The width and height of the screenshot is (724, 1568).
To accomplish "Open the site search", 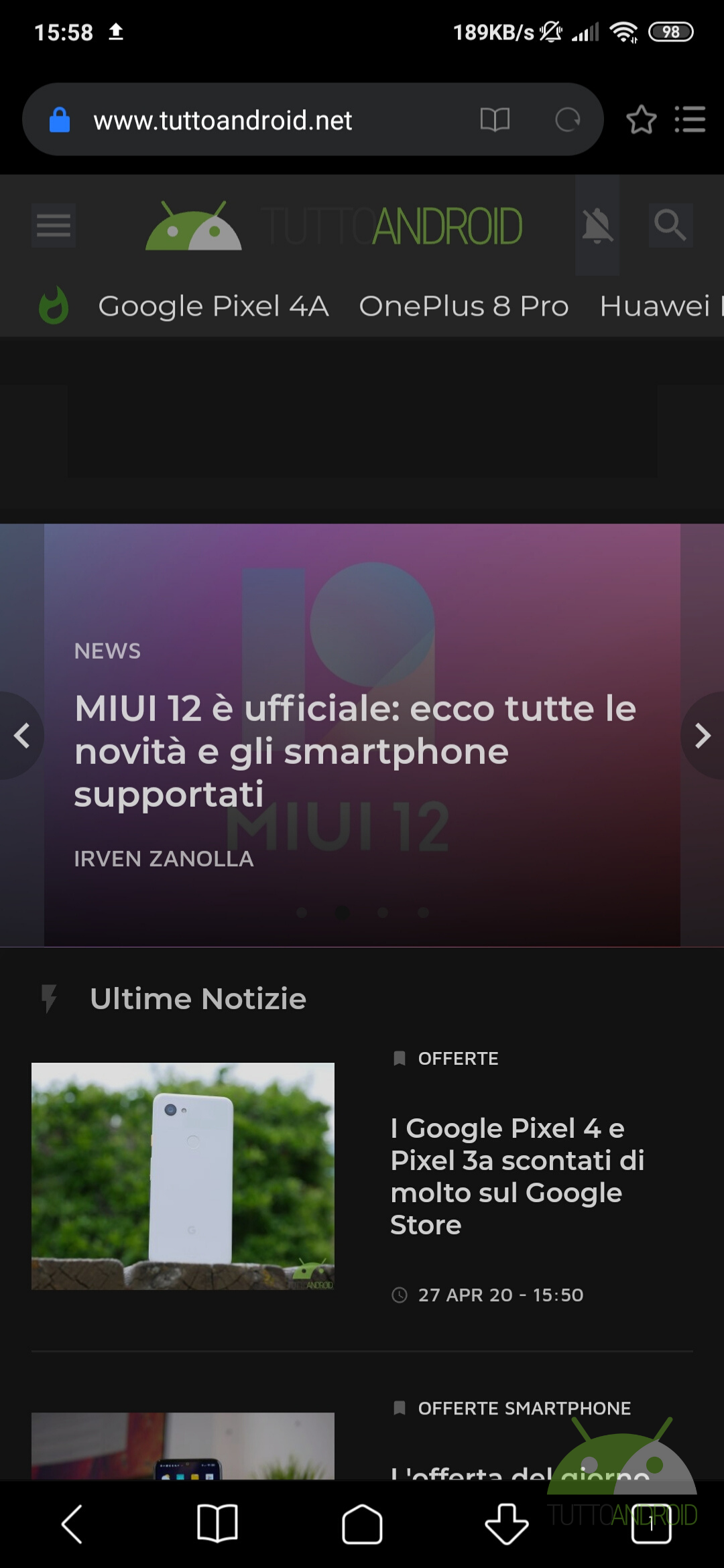I will click(670, 225).
